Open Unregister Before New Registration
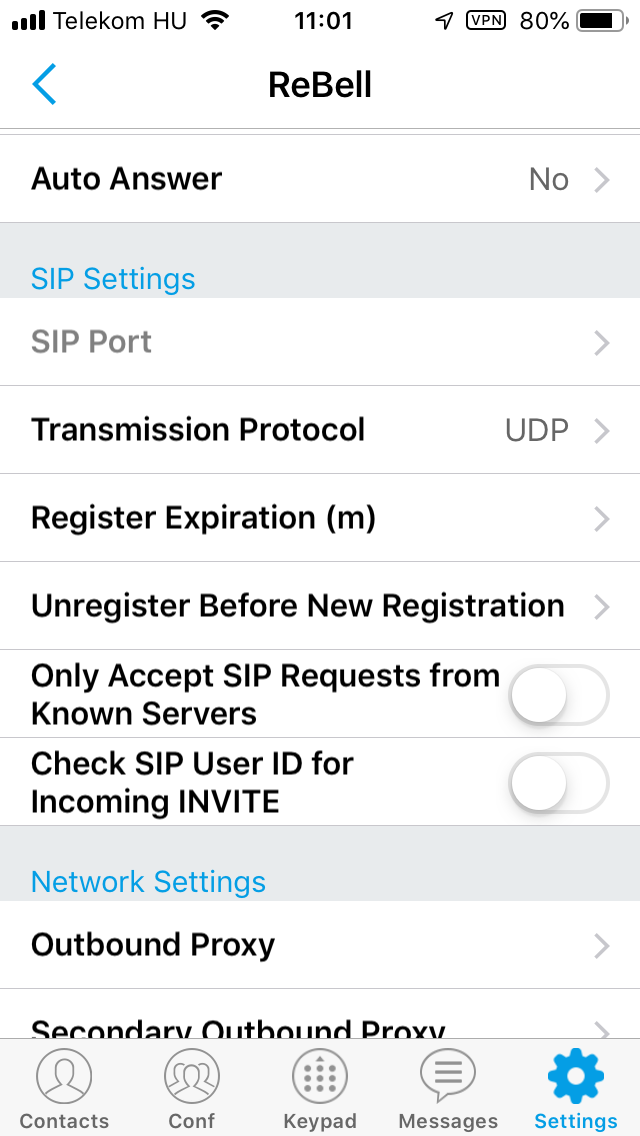Screen dimensions: 640x1136 (x=320, y=606)
